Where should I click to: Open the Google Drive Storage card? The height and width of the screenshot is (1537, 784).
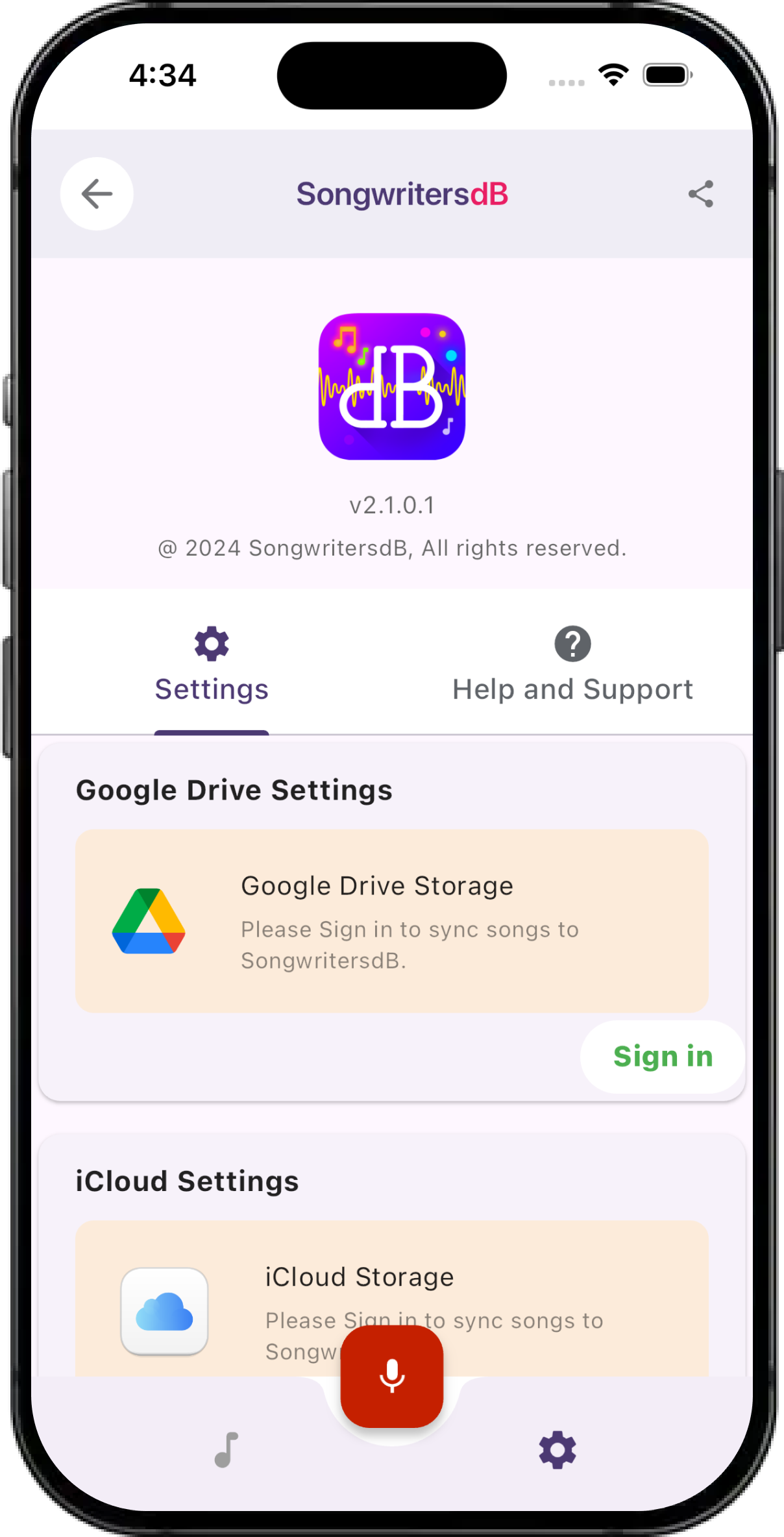coord(392,920)
